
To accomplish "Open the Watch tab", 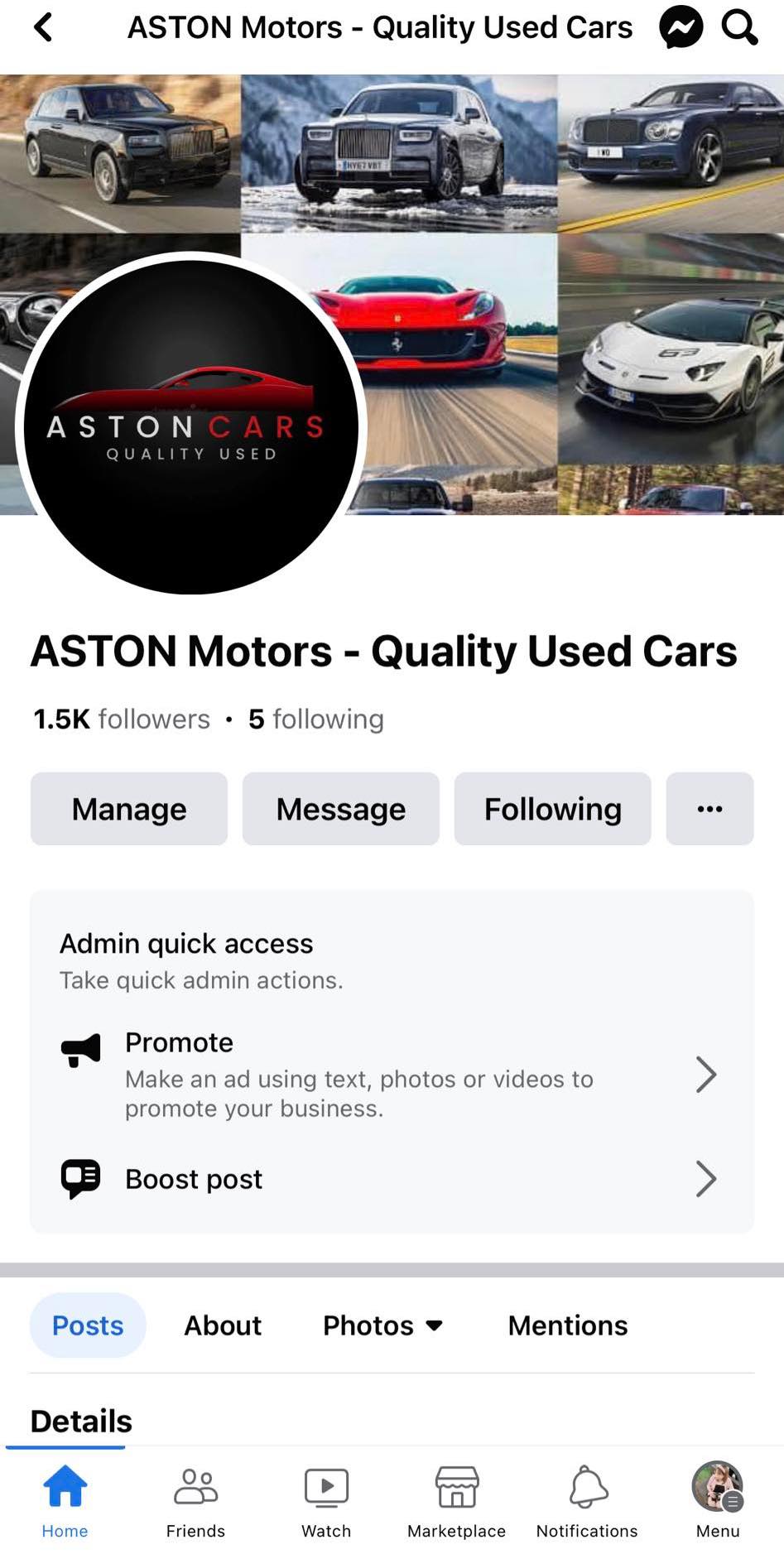I will [x=326, y=1499].
